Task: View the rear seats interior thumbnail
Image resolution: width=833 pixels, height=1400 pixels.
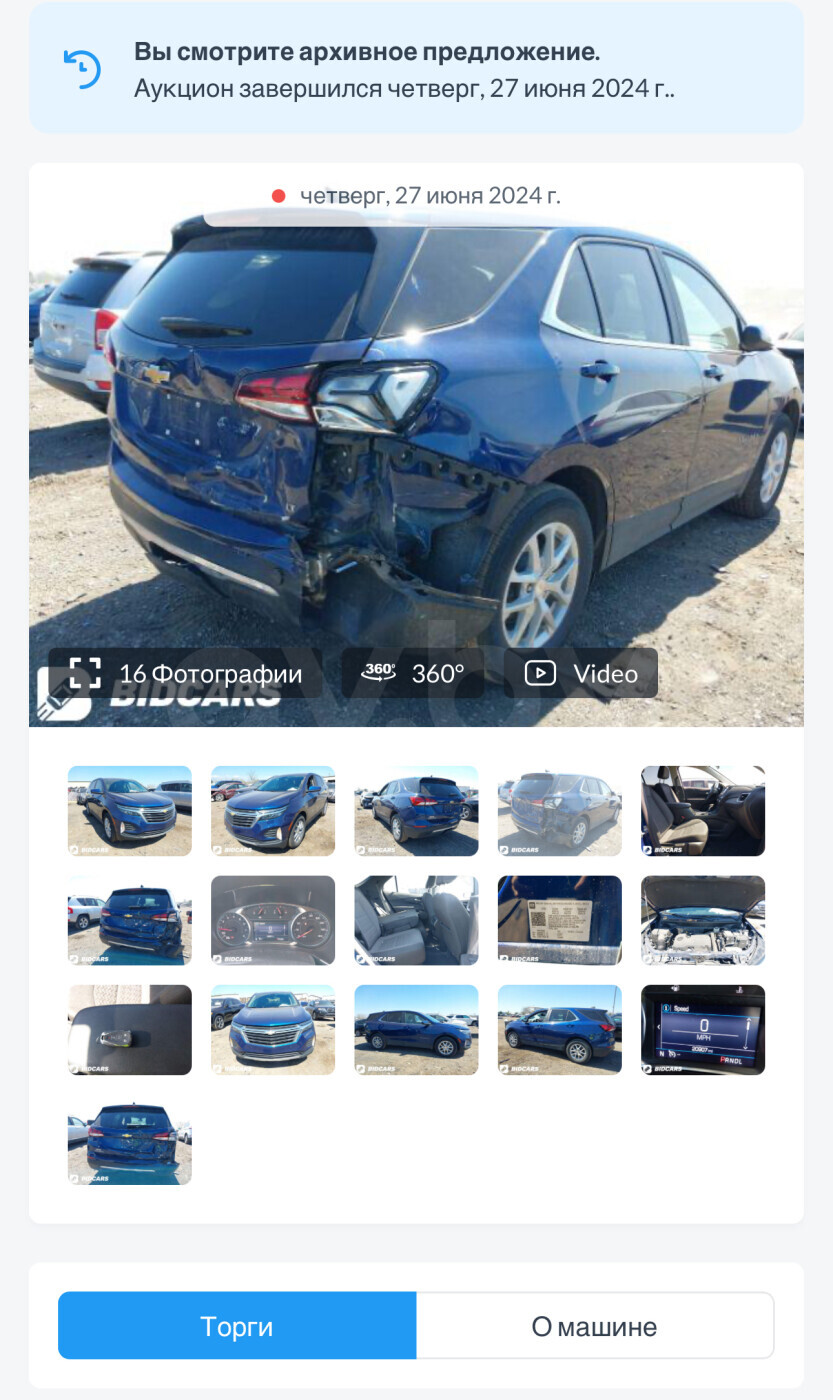Action: pyautogui.click(x=417, y=920)
